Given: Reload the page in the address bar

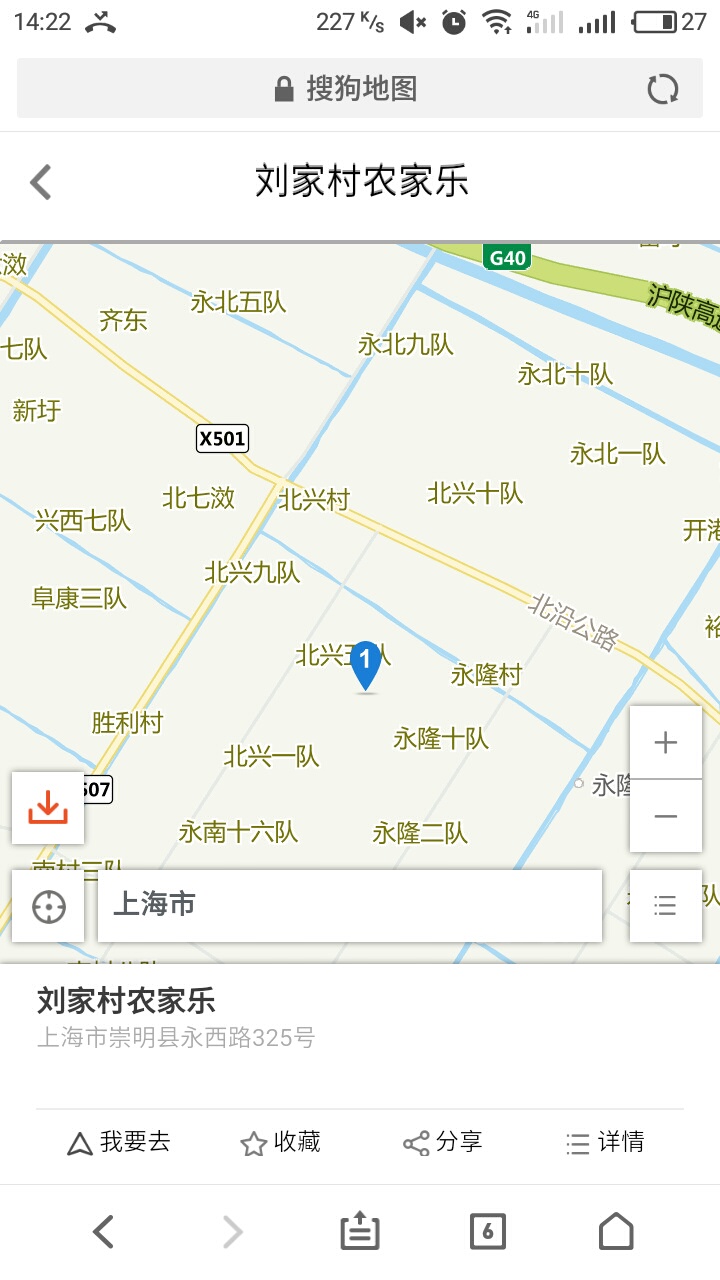Looking at the screenshot, I should pyautogui.click(x=662, y=89).
